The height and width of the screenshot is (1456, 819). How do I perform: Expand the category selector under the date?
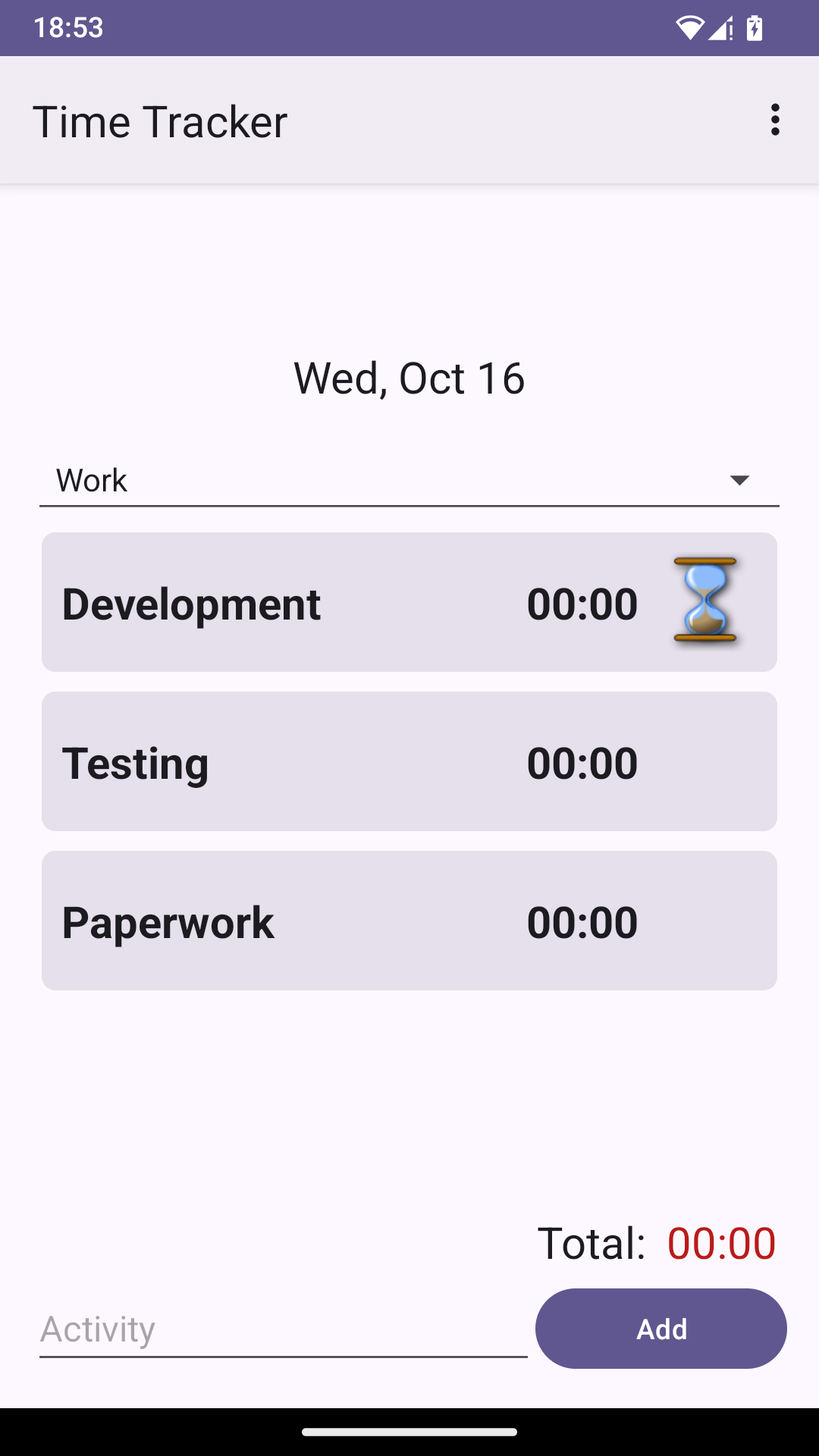click(409, 479)
